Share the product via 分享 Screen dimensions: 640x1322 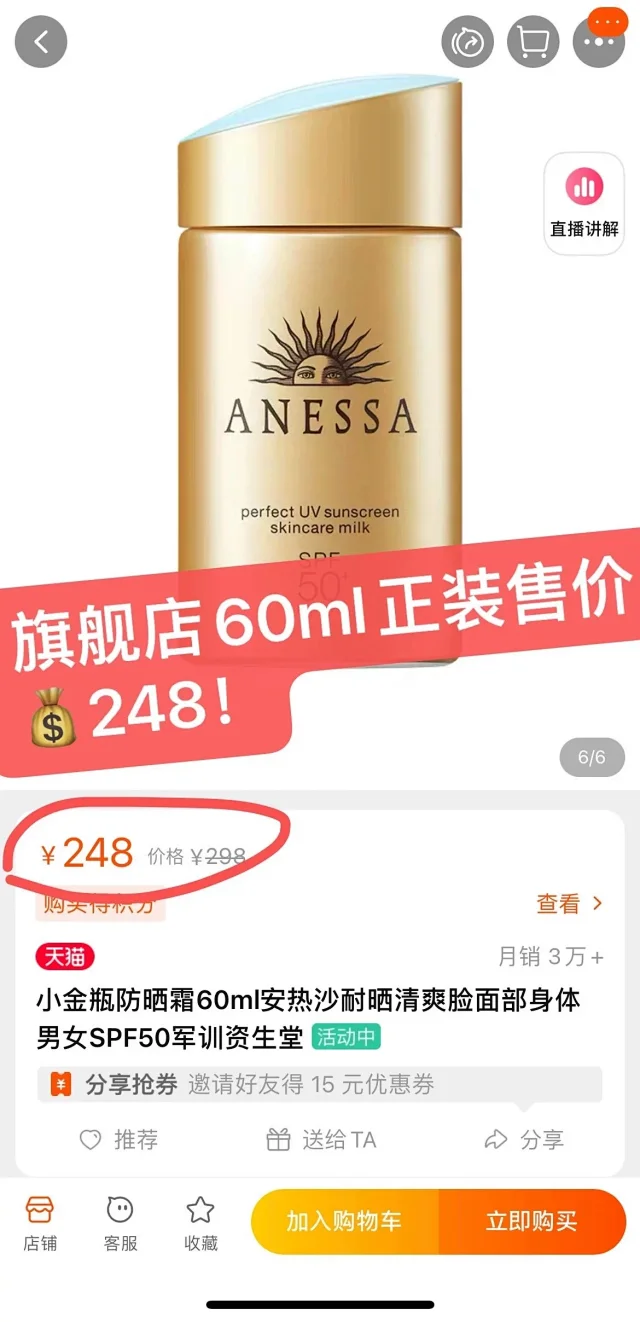(x=523, y=1139)
